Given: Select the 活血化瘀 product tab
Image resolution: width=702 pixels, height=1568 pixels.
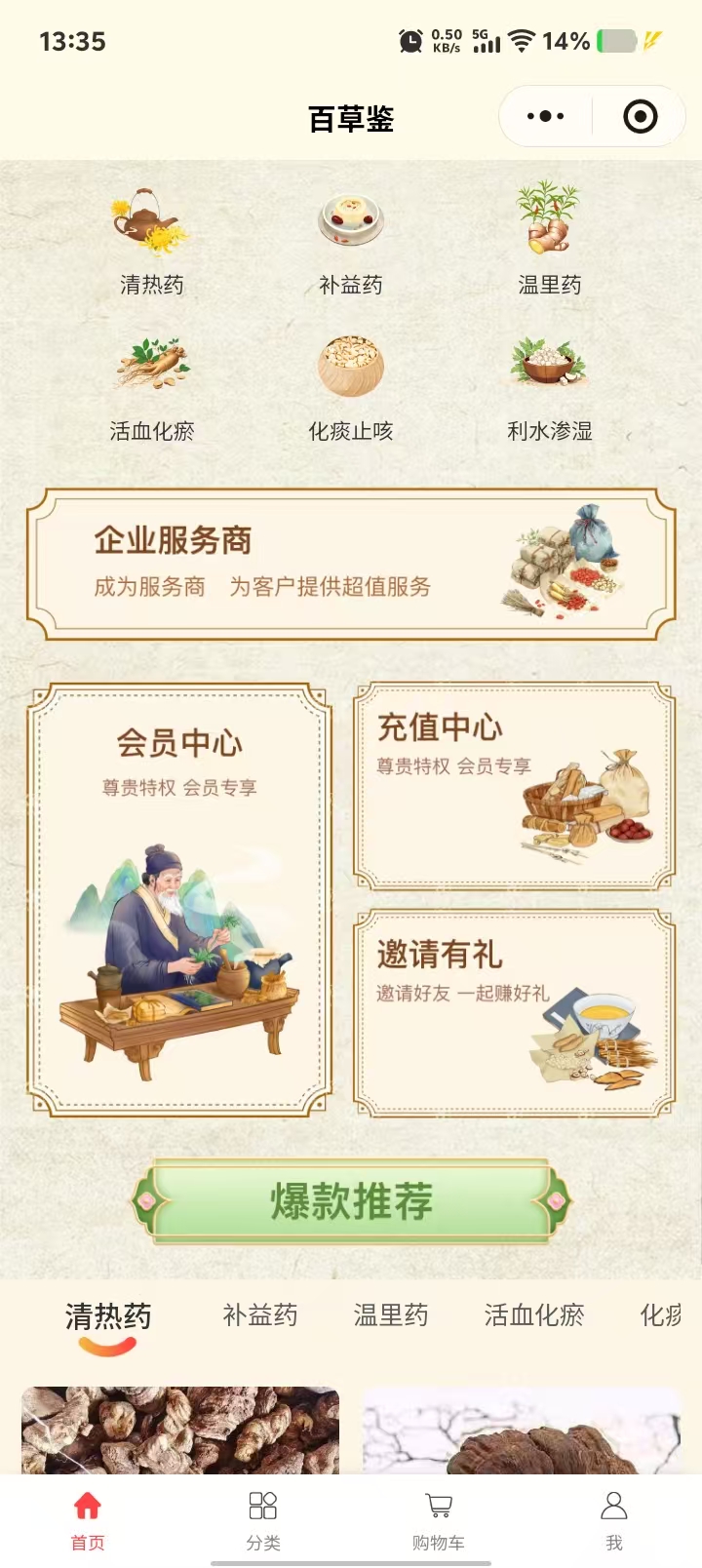Looking at the screenshot, I should 533,1315.
